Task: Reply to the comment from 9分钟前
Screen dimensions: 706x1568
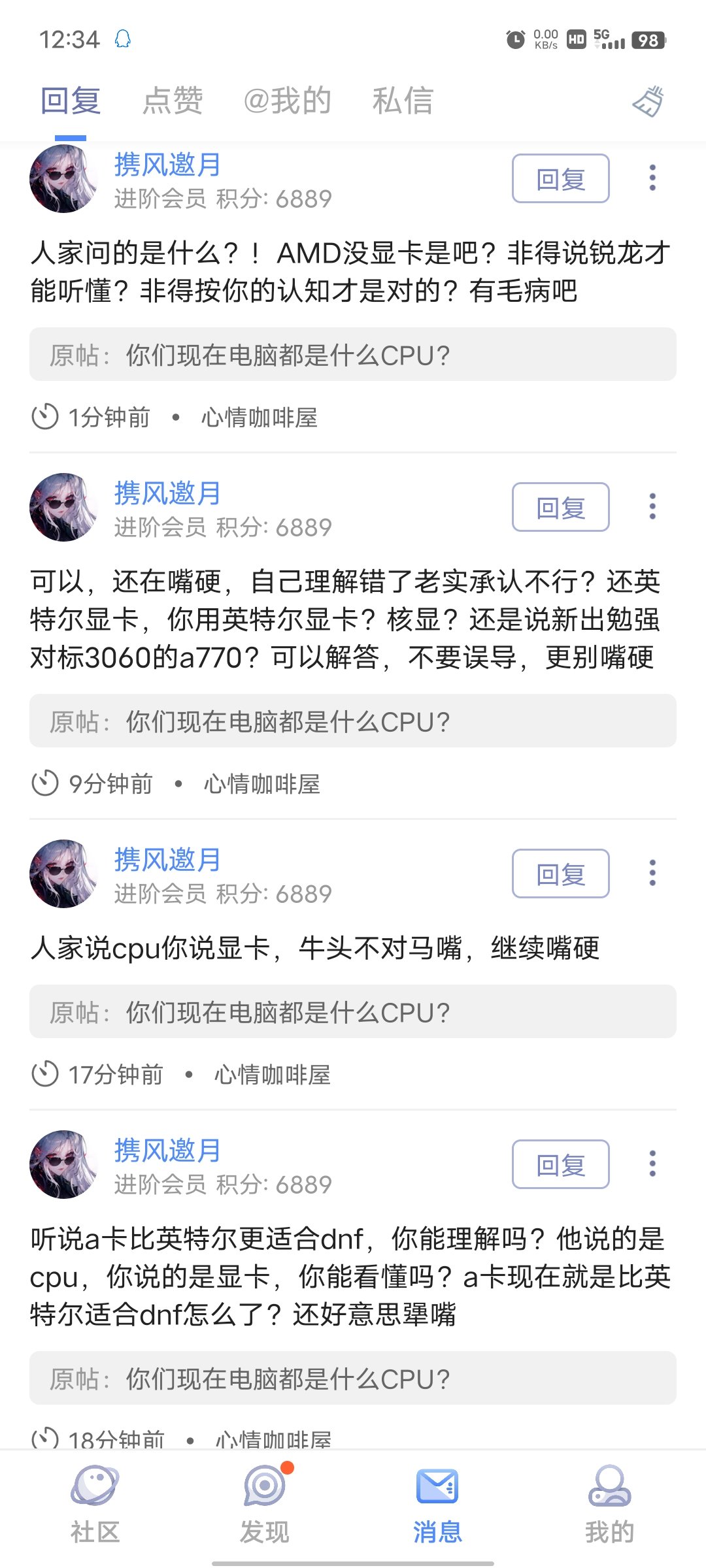Action: coord(560,507)
